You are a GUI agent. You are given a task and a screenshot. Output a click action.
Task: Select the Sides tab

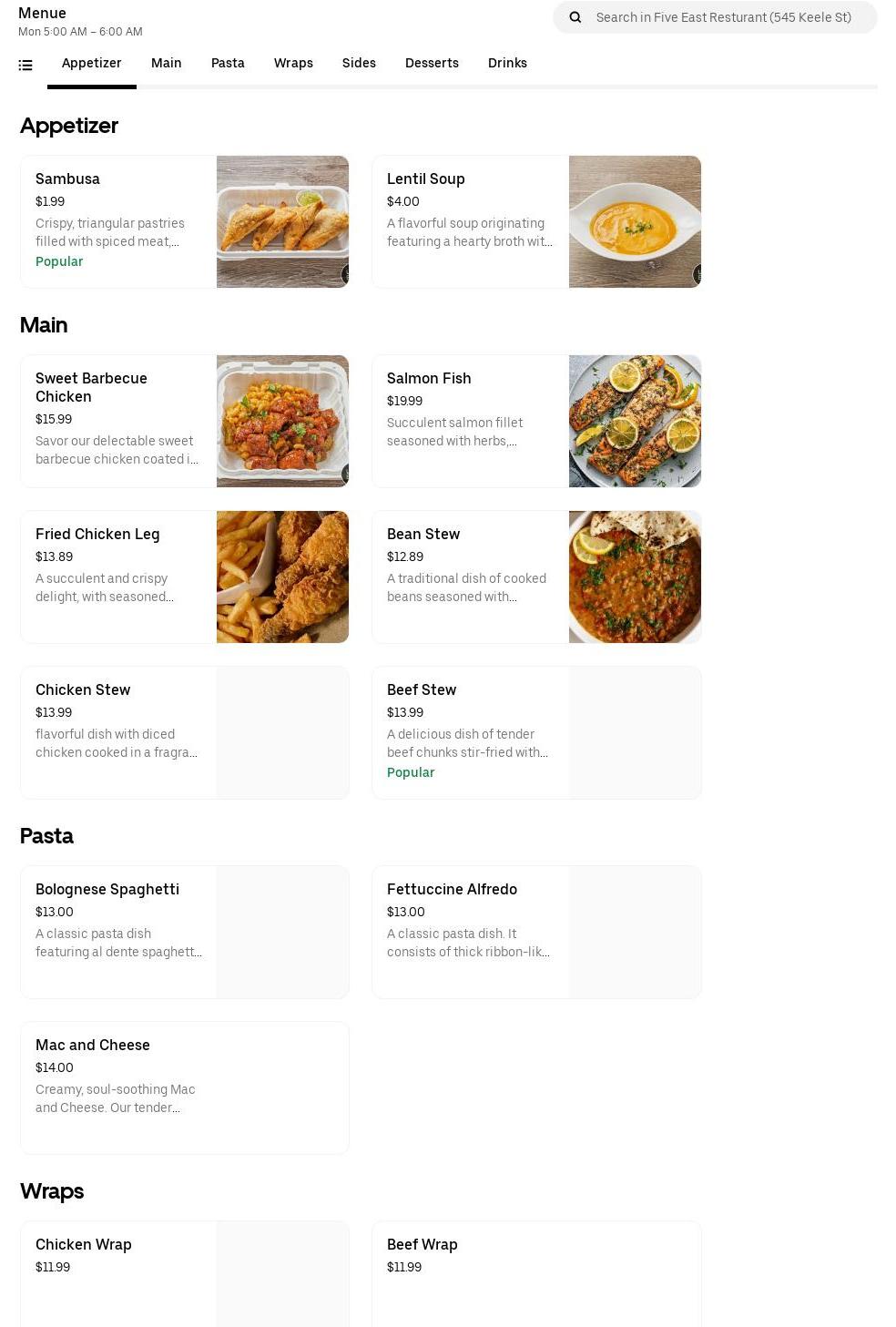[x=359, y=63]
